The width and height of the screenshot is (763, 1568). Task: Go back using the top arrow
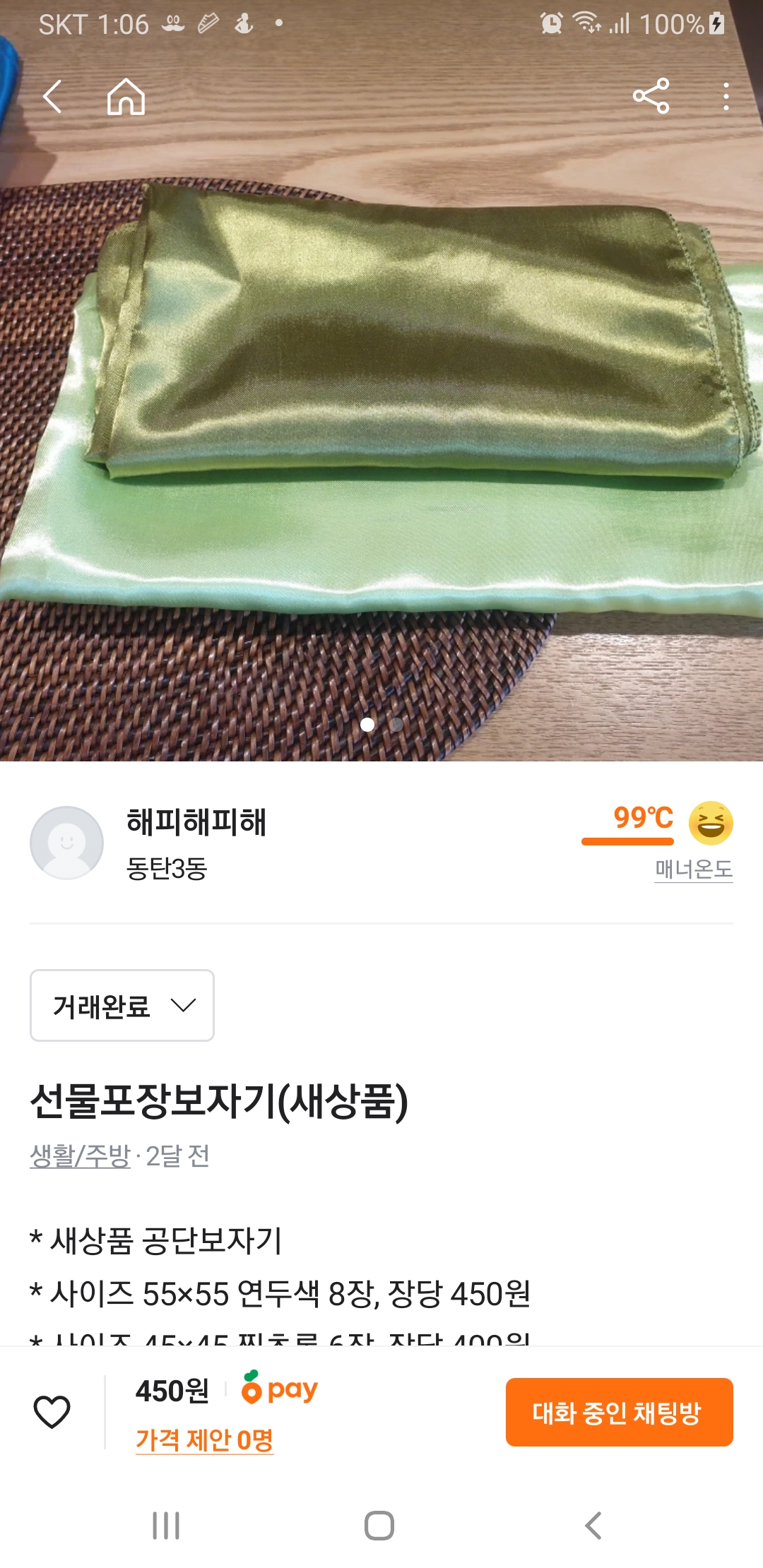point(53,97)
